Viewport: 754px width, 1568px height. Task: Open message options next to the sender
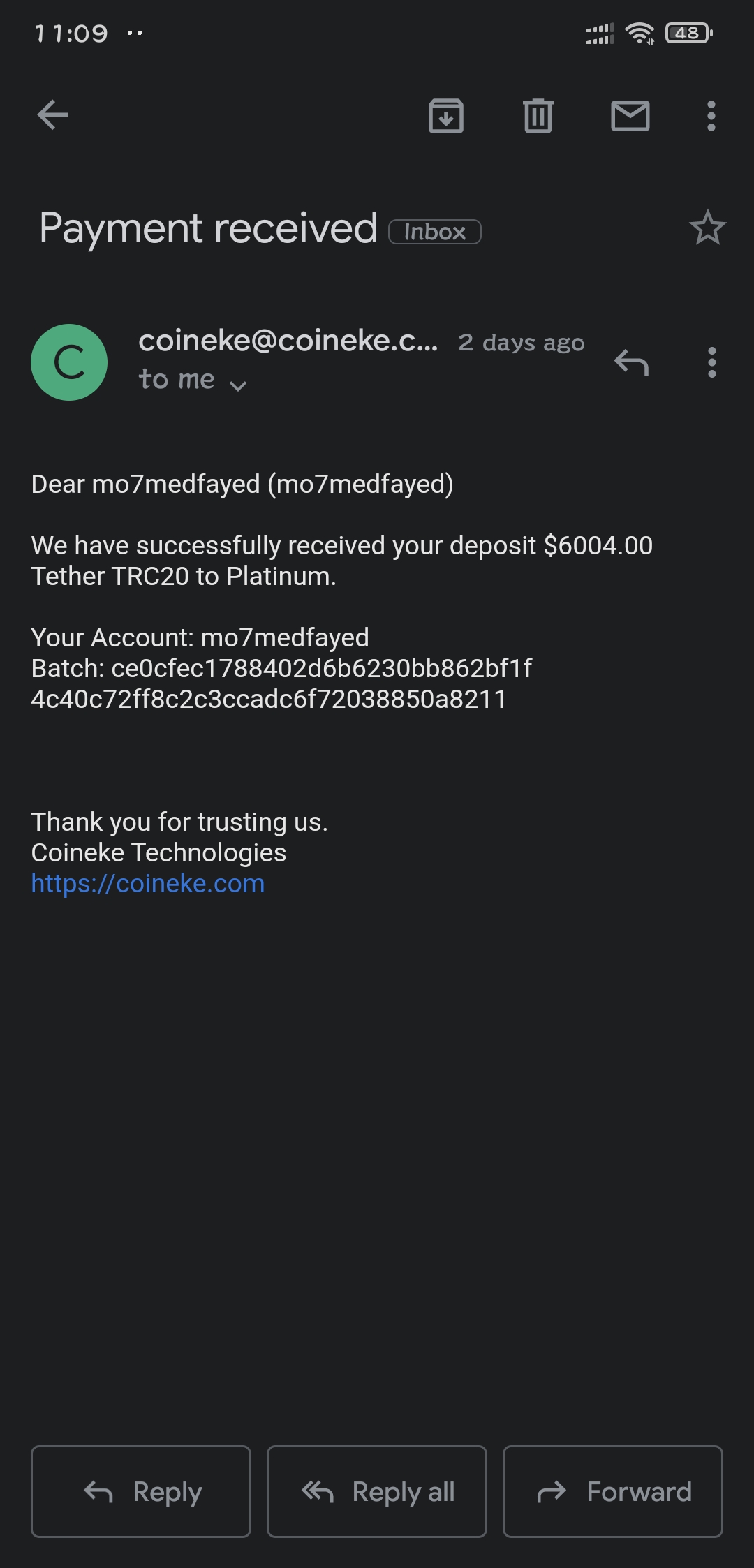(711, 362)
